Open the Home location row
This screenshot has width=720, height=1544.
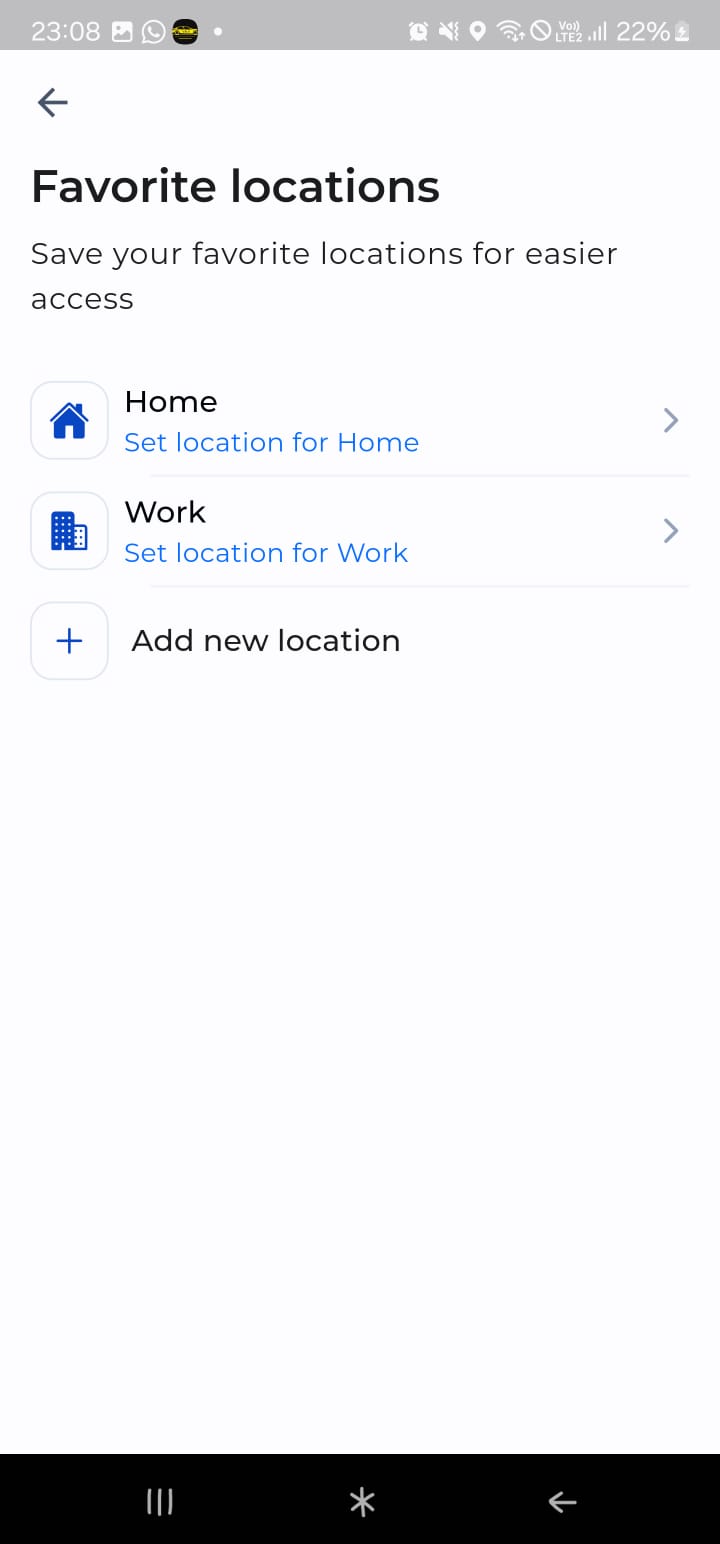pos(360,421)
